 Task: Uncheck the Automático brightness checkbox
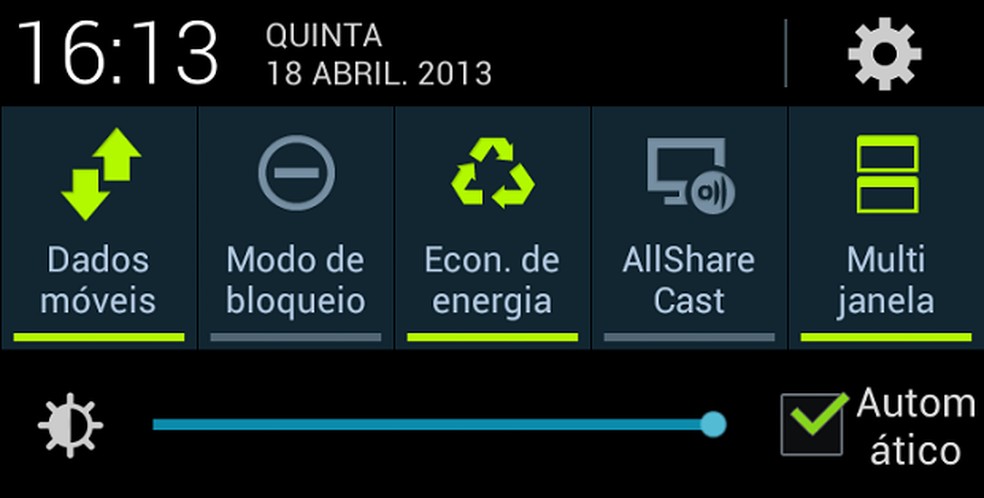(x=812, y=425)
